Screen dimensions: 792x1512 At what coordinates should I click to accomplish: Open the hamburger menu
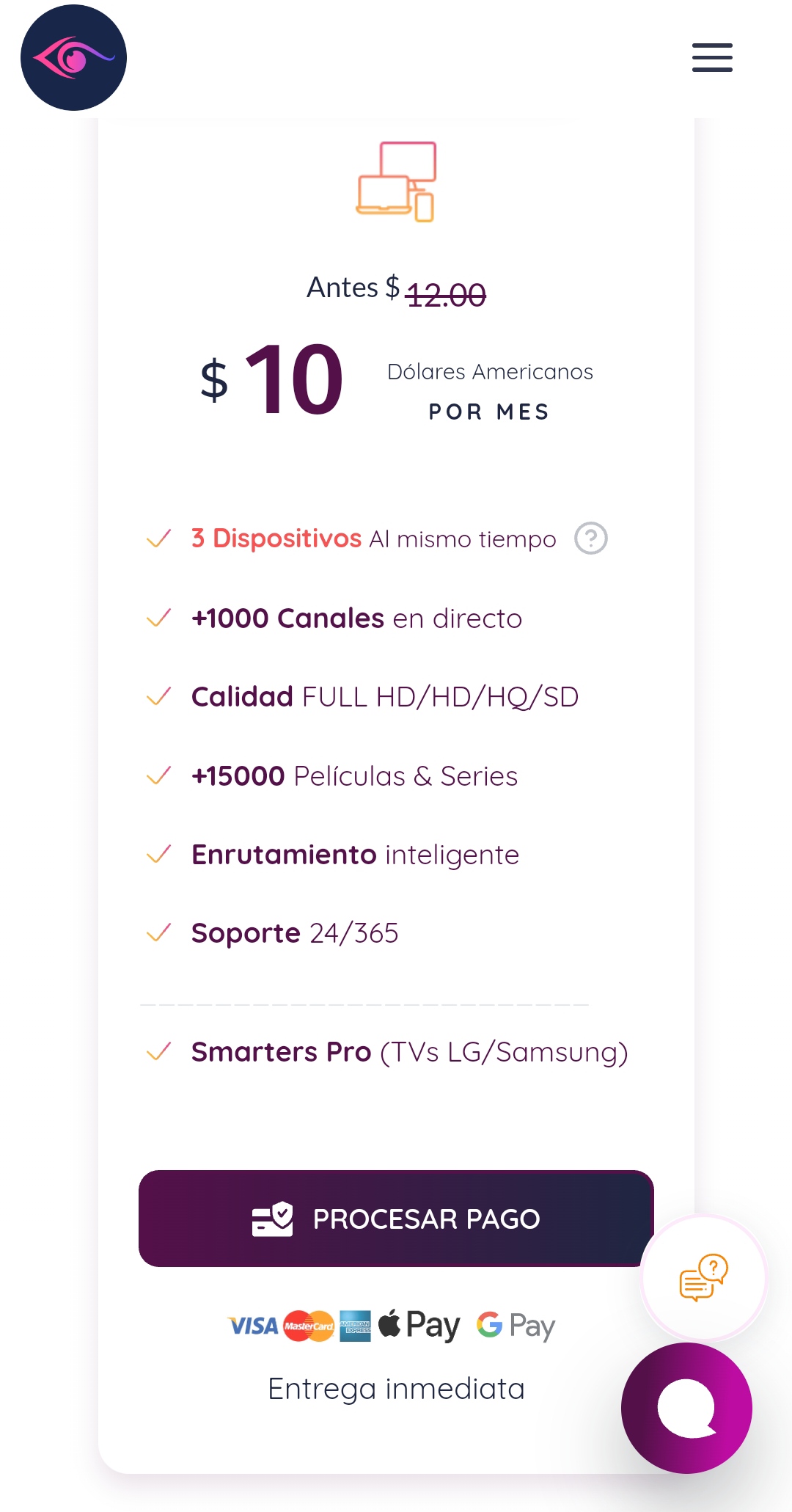(x=712, y=57)
